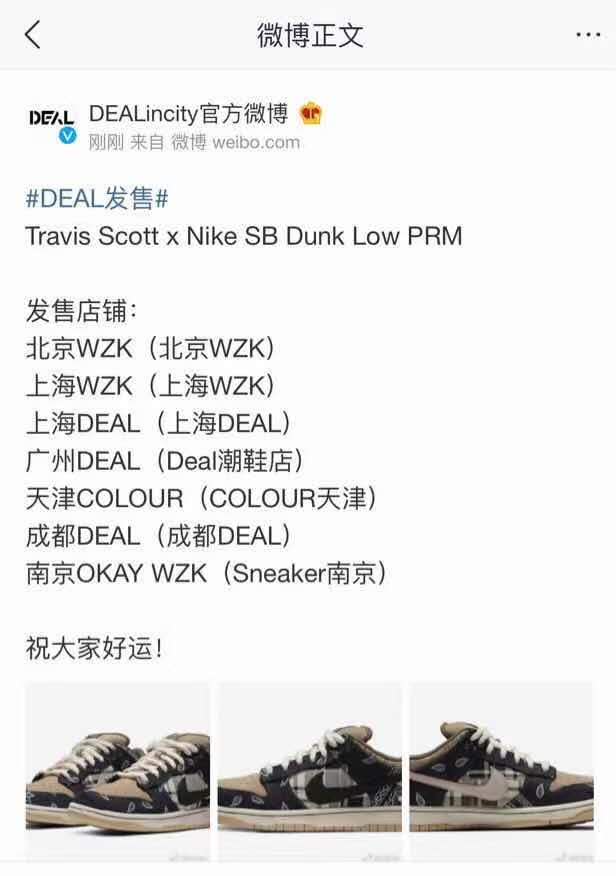The height and width of the screenshot is (876, 616).
Task: View the third sneaker photo
Action: [x=501, y=771]
